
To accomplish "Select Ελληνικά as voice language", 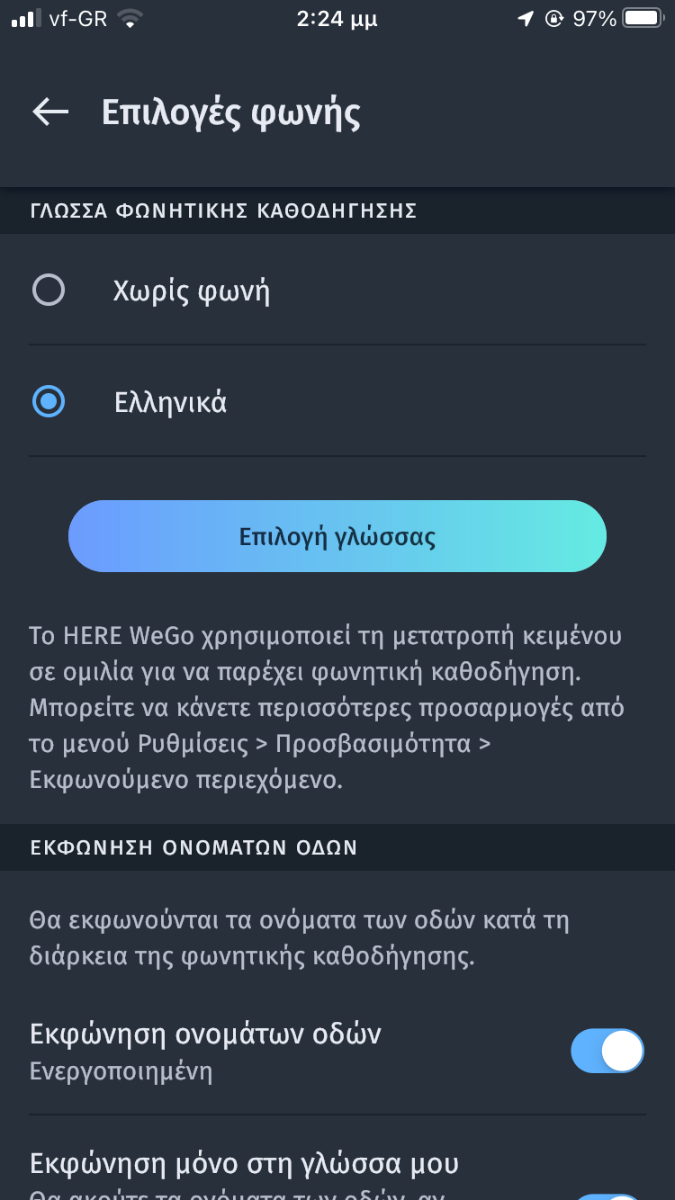I will tap(337, 402).
